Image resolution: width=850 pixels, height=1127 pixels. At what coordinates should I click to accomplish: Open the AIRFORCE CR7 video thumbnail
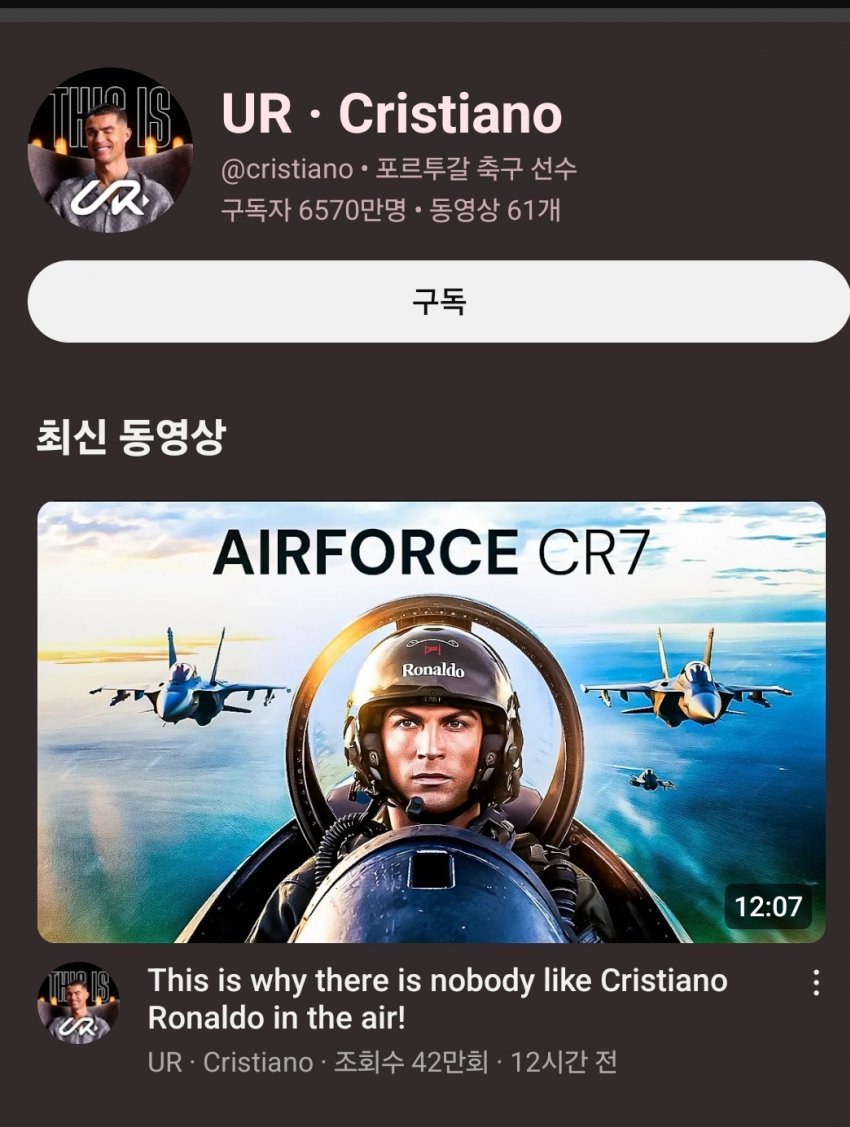click(431, 721)
